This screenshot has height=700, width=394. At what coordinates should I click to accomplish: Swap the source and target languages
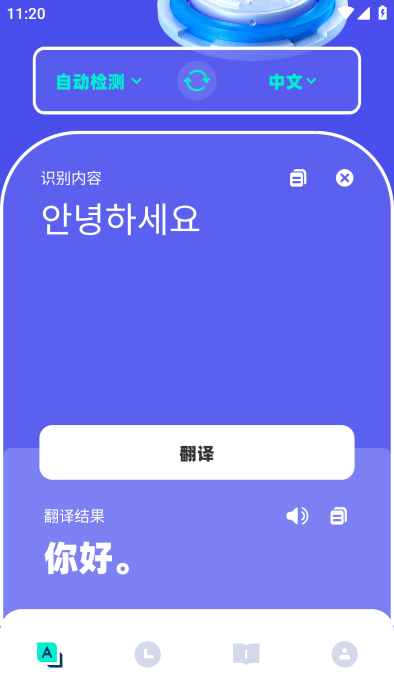click(197, 81)
